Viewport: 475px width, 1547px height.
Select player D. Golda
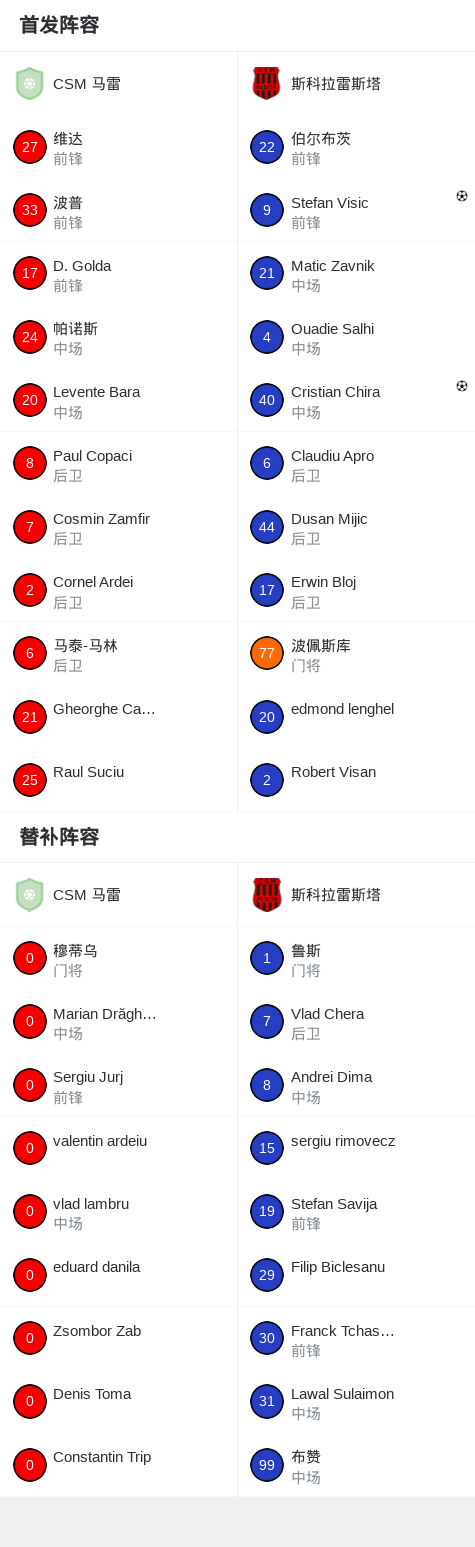pyautogui.click(x=118, y=274)
